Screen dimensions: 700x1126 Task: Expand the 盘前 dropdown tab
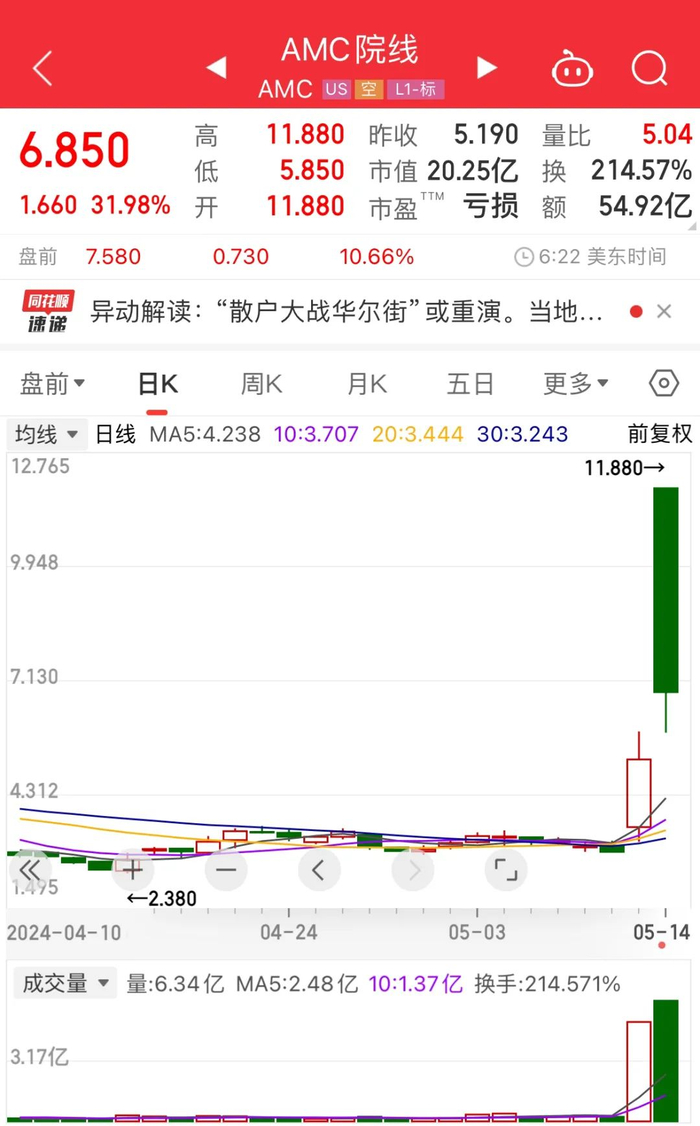click(52, 384)
